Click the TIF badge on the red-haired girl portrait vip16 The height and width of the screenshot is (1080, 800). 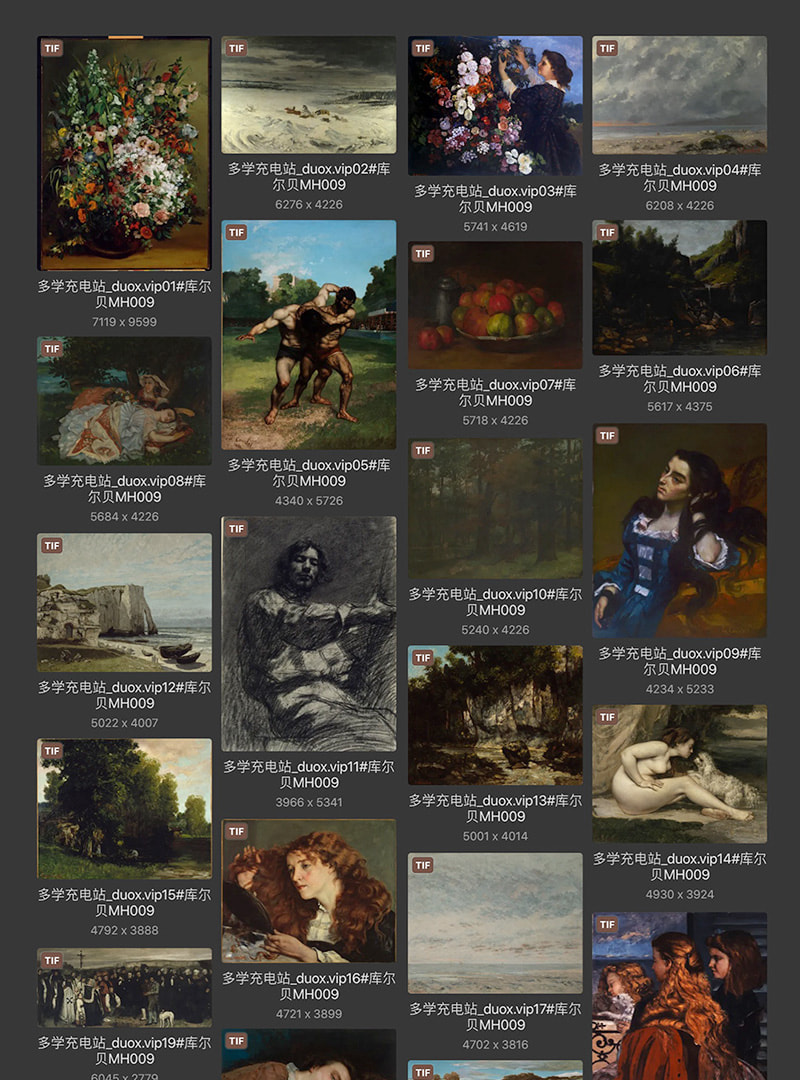click(236, 829)
